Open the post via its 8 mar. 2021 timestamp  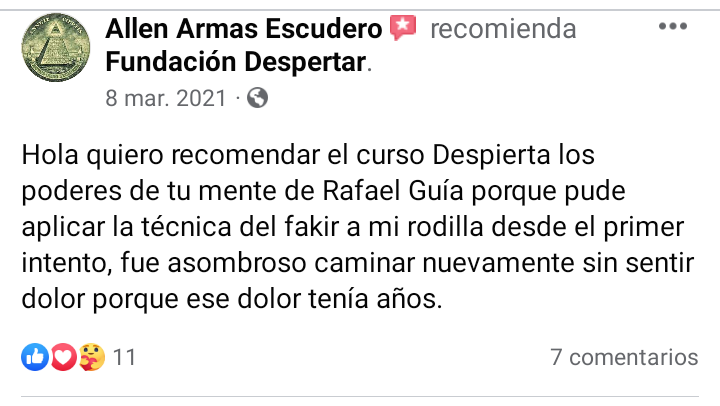(x=167, y=98)
